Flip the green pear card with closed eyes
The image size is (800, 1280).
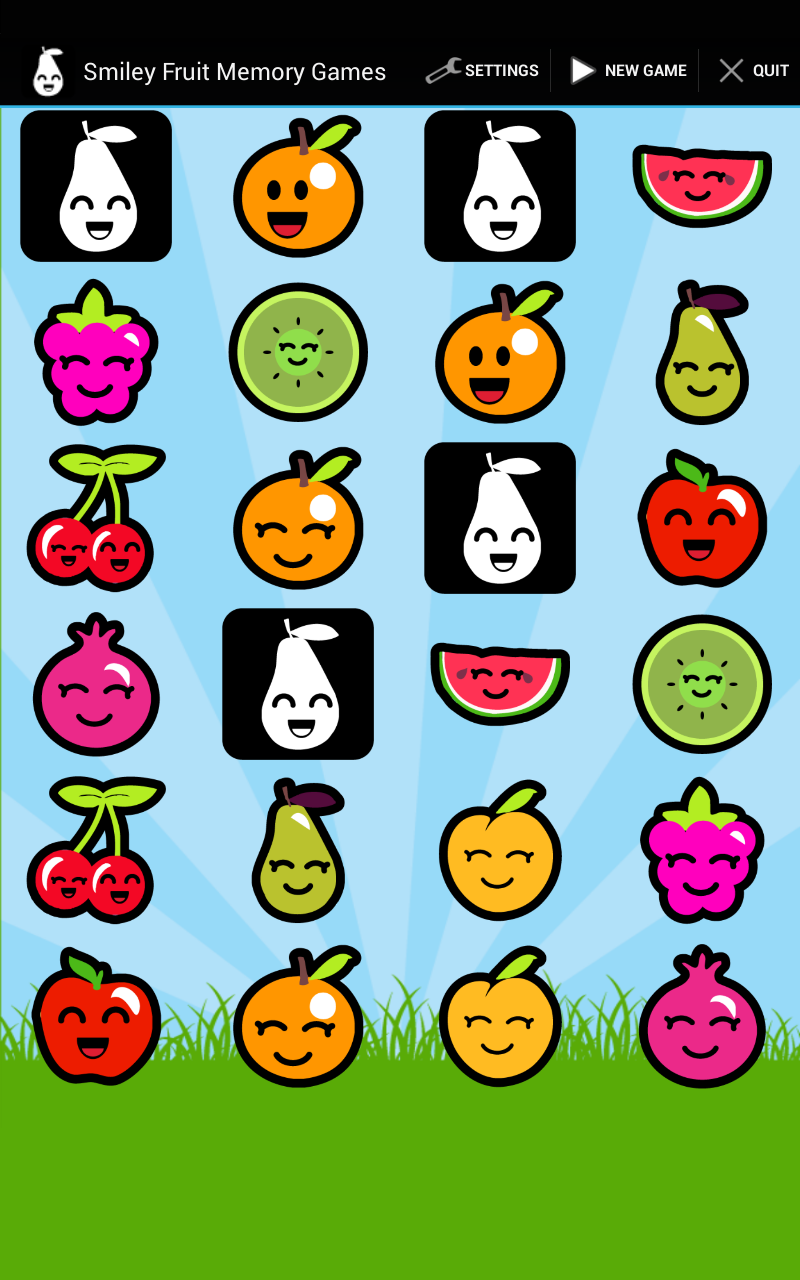tap(701, 352)
